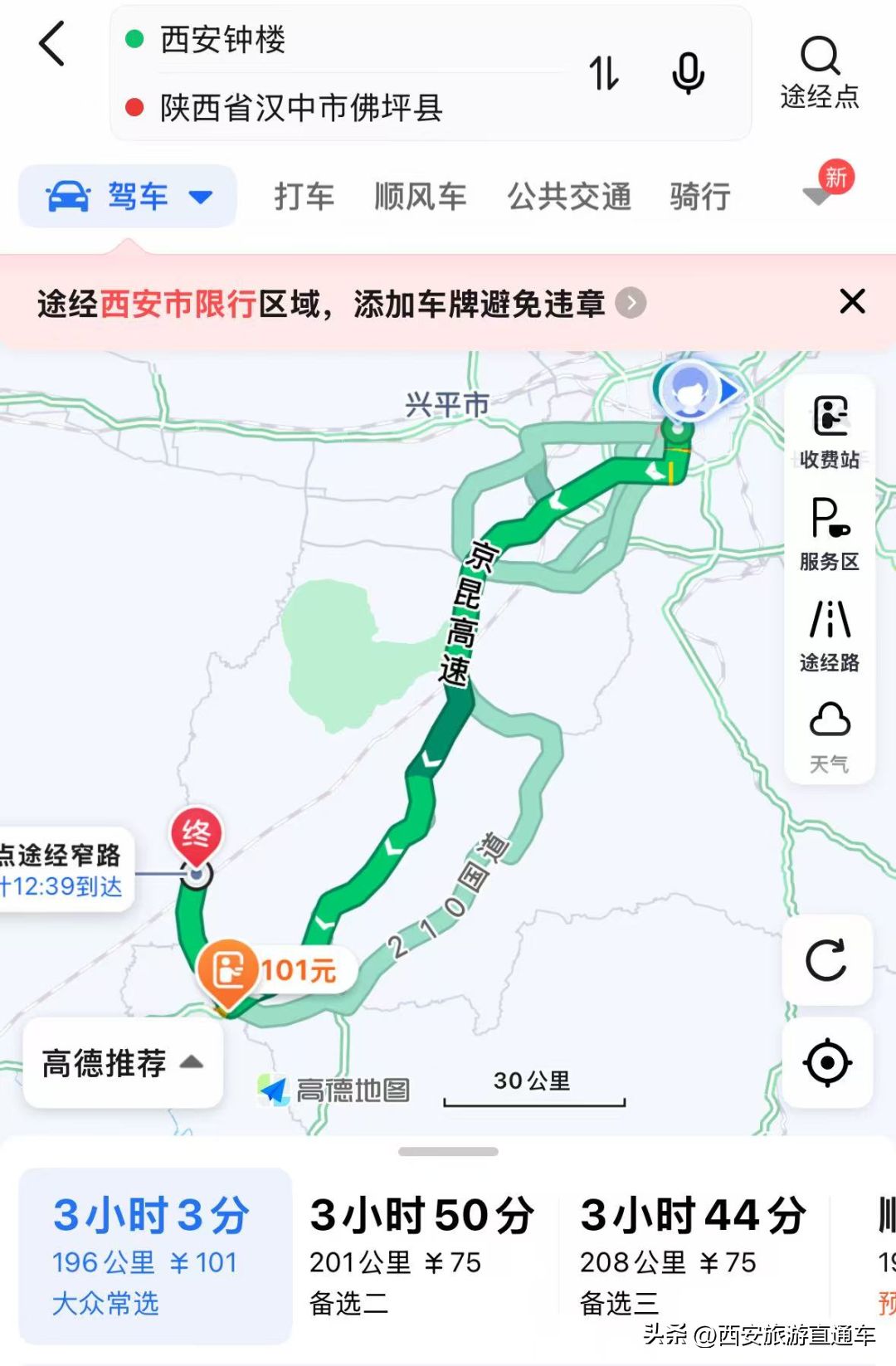The width and height of the screenshot is (896, 1366).
Task: Switch to the 打车 tab
Action: click(304, 197)
